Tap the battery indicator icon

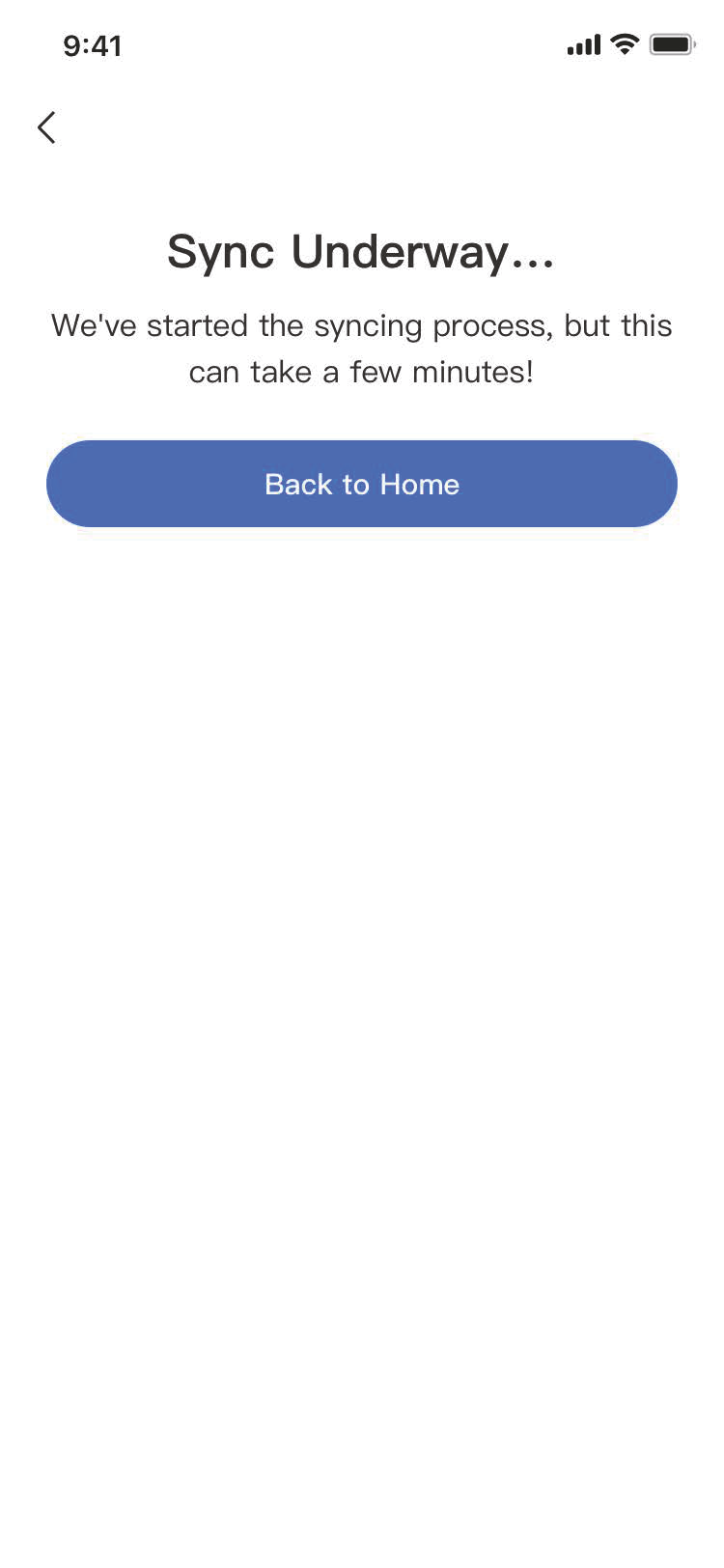click(675, 43)
